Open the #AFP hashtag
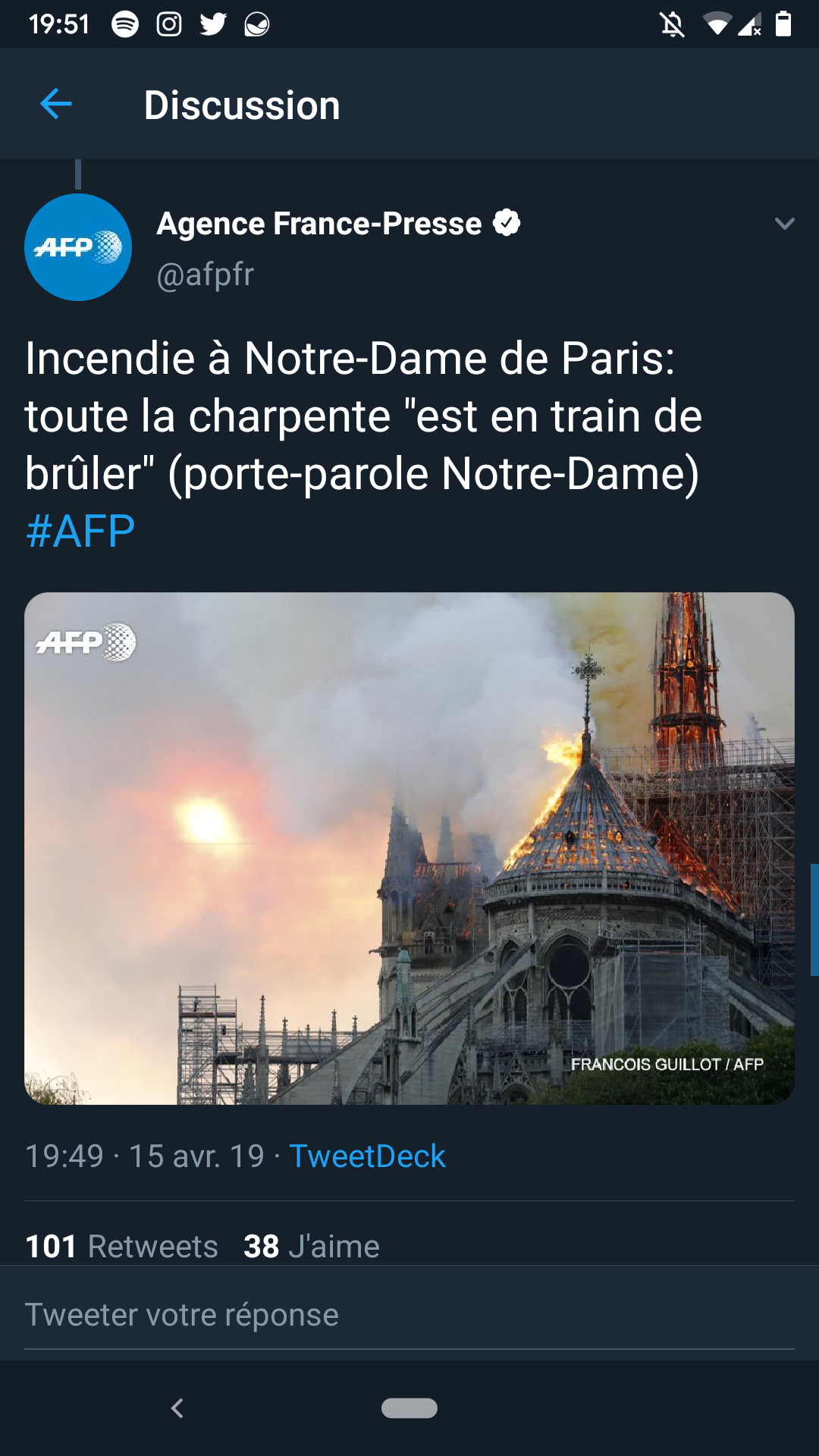819x1456 pixels. point(80,532)
